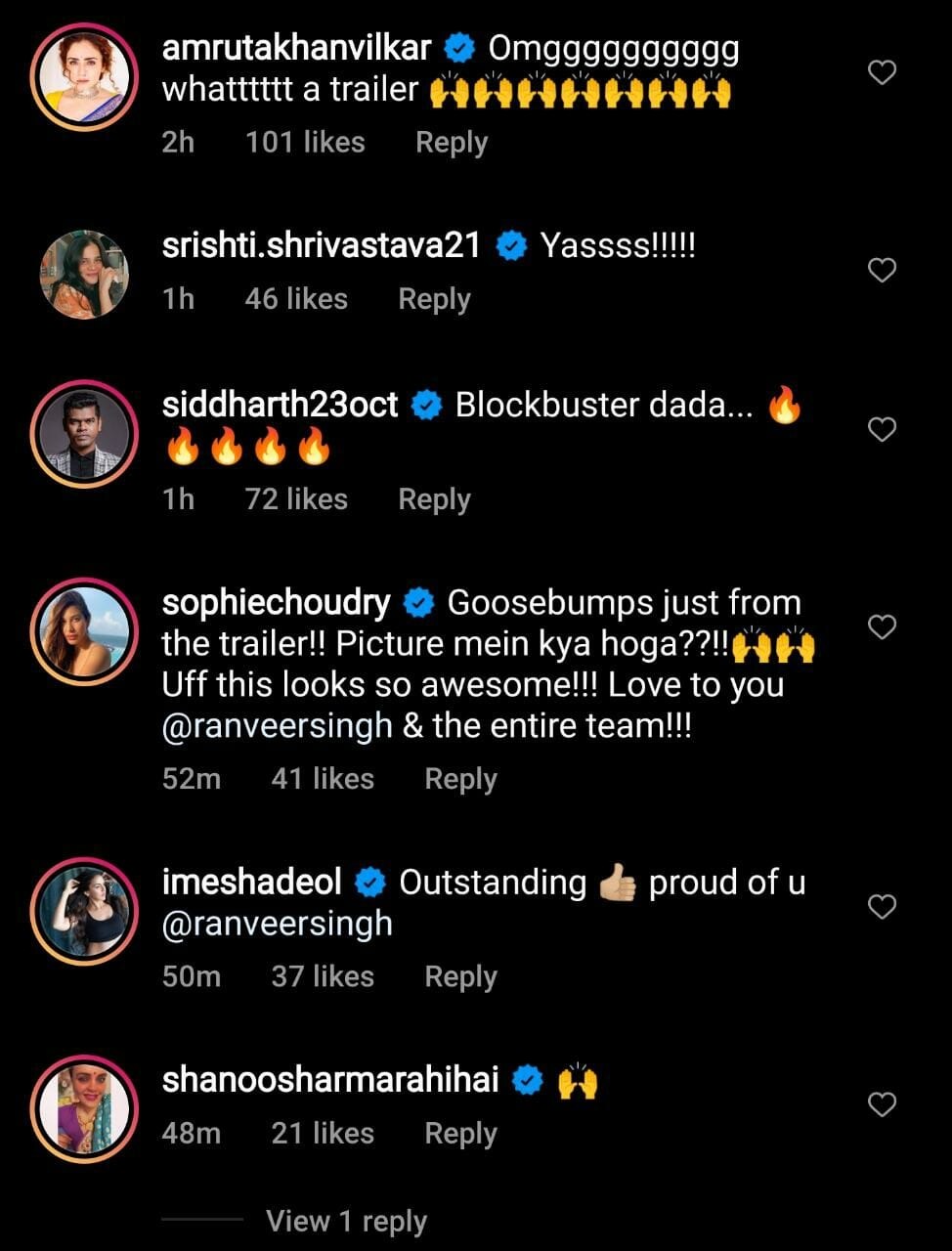The image size is (952, 1251).
Task: Like imeshadeol's Outstanding comment
Action: click(x=882, y=907)
